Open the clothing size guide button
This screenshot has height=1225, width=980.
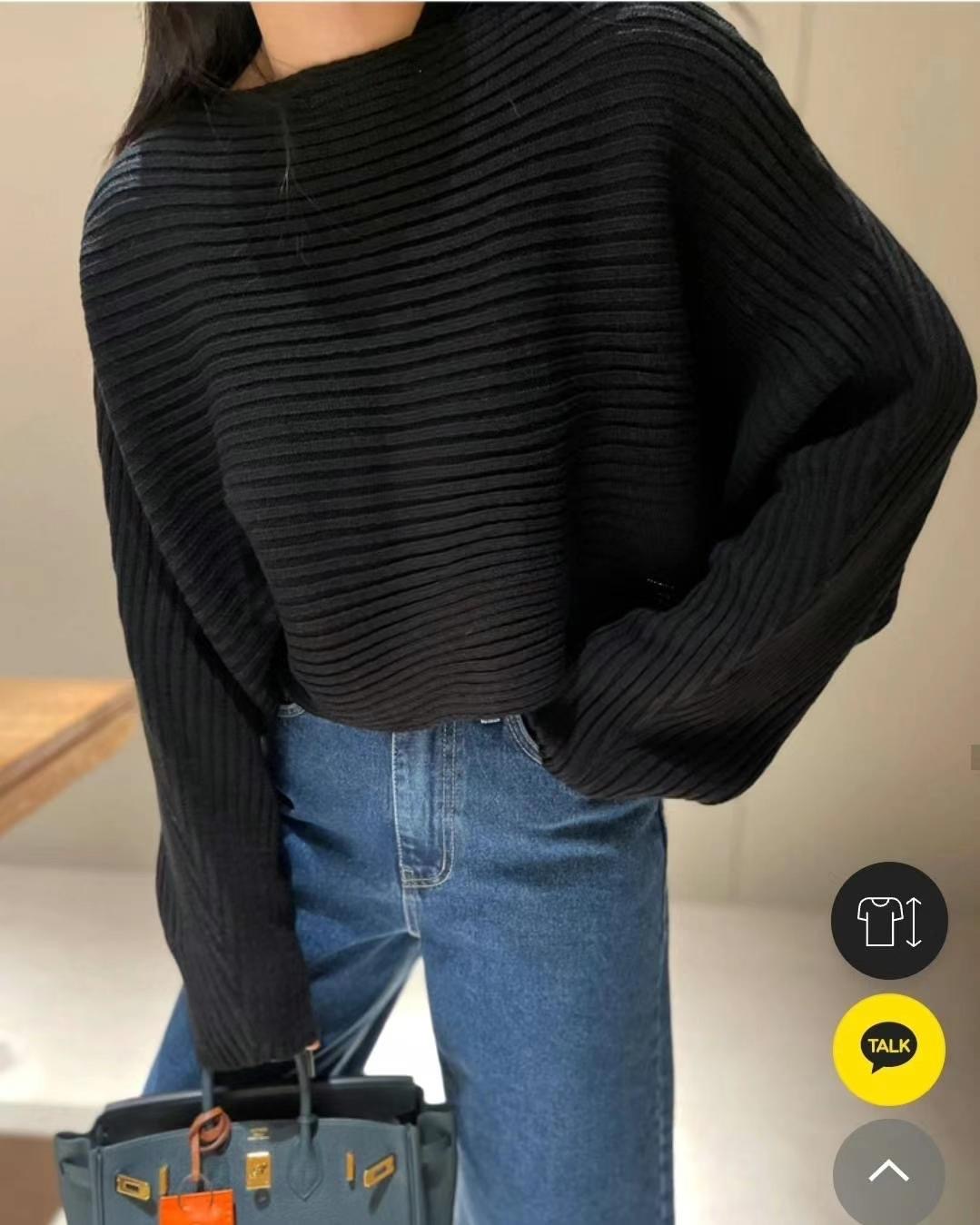(888, 921)
